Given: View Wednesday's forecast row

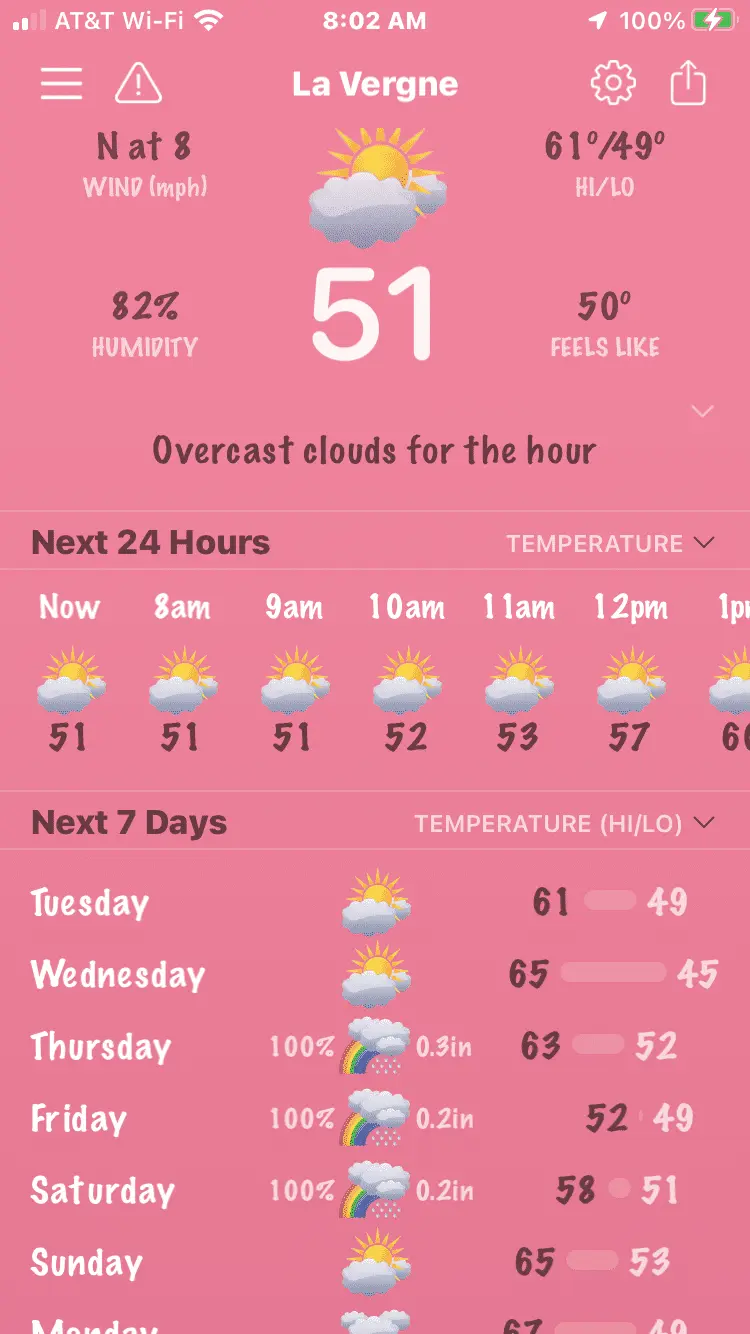Looking at the screenshot, I should click(375, 975).
